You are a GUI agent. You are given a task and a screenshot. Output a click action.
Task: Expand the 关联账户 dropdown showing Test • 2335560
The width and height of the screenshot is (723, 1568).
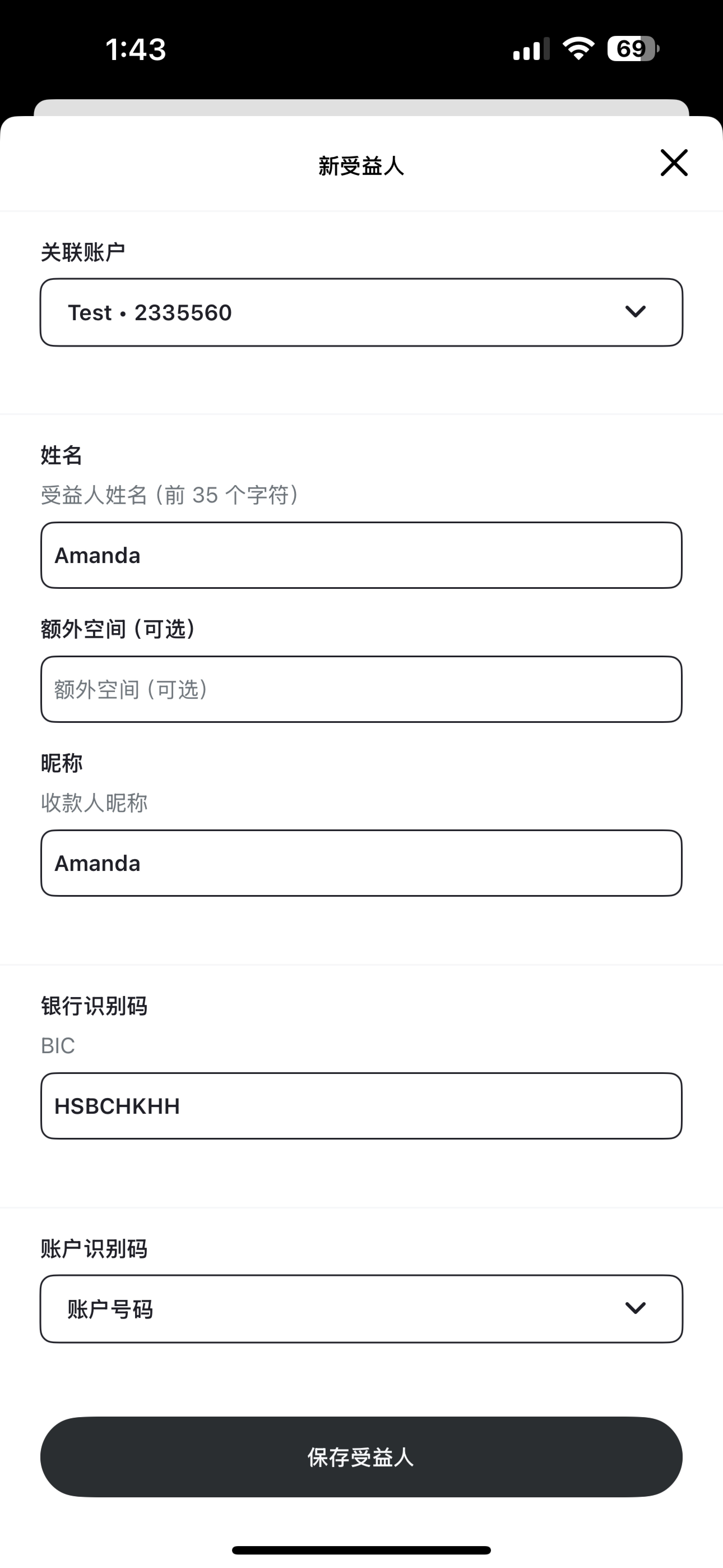point(361,312)
